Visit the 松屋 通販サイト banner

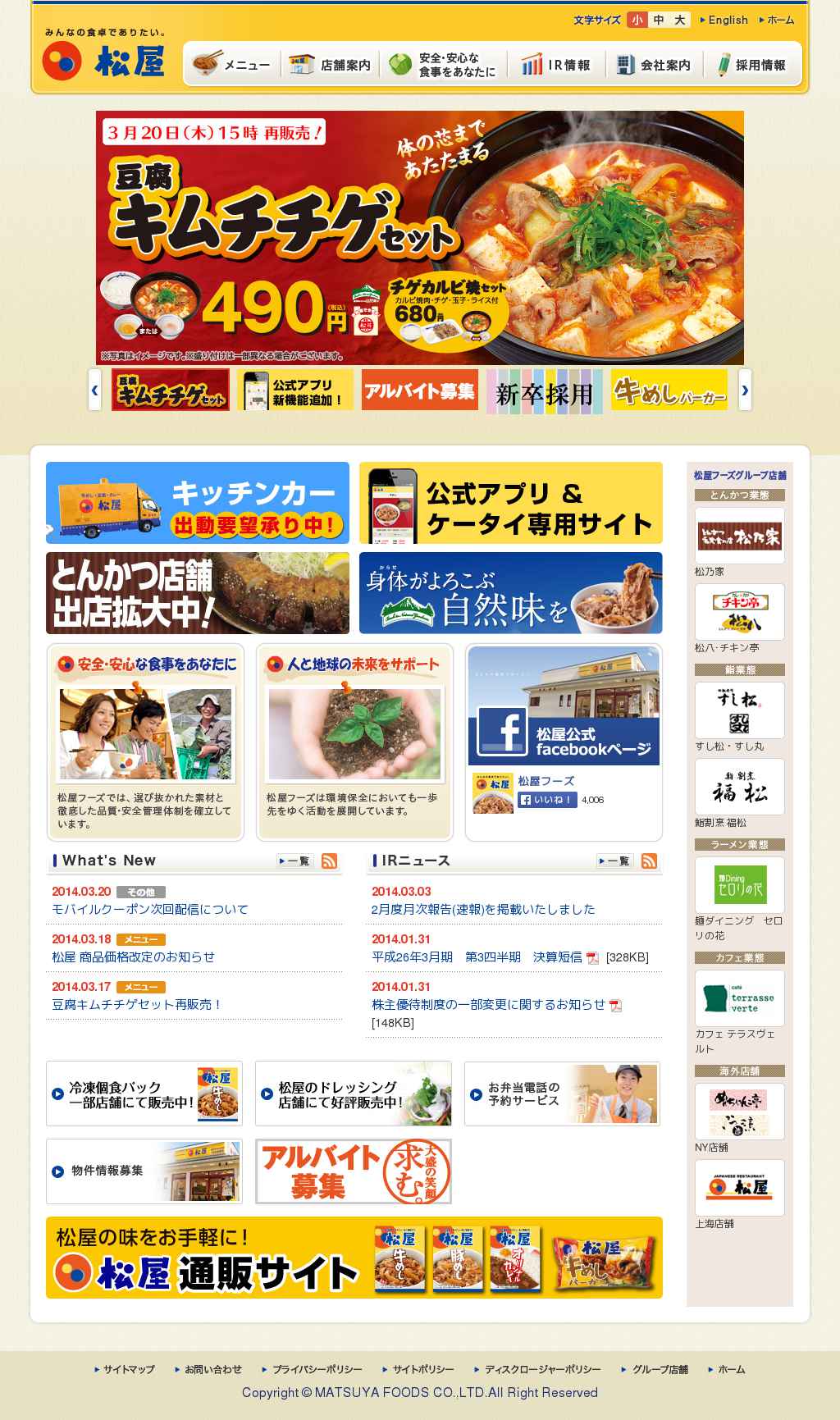354,1257
